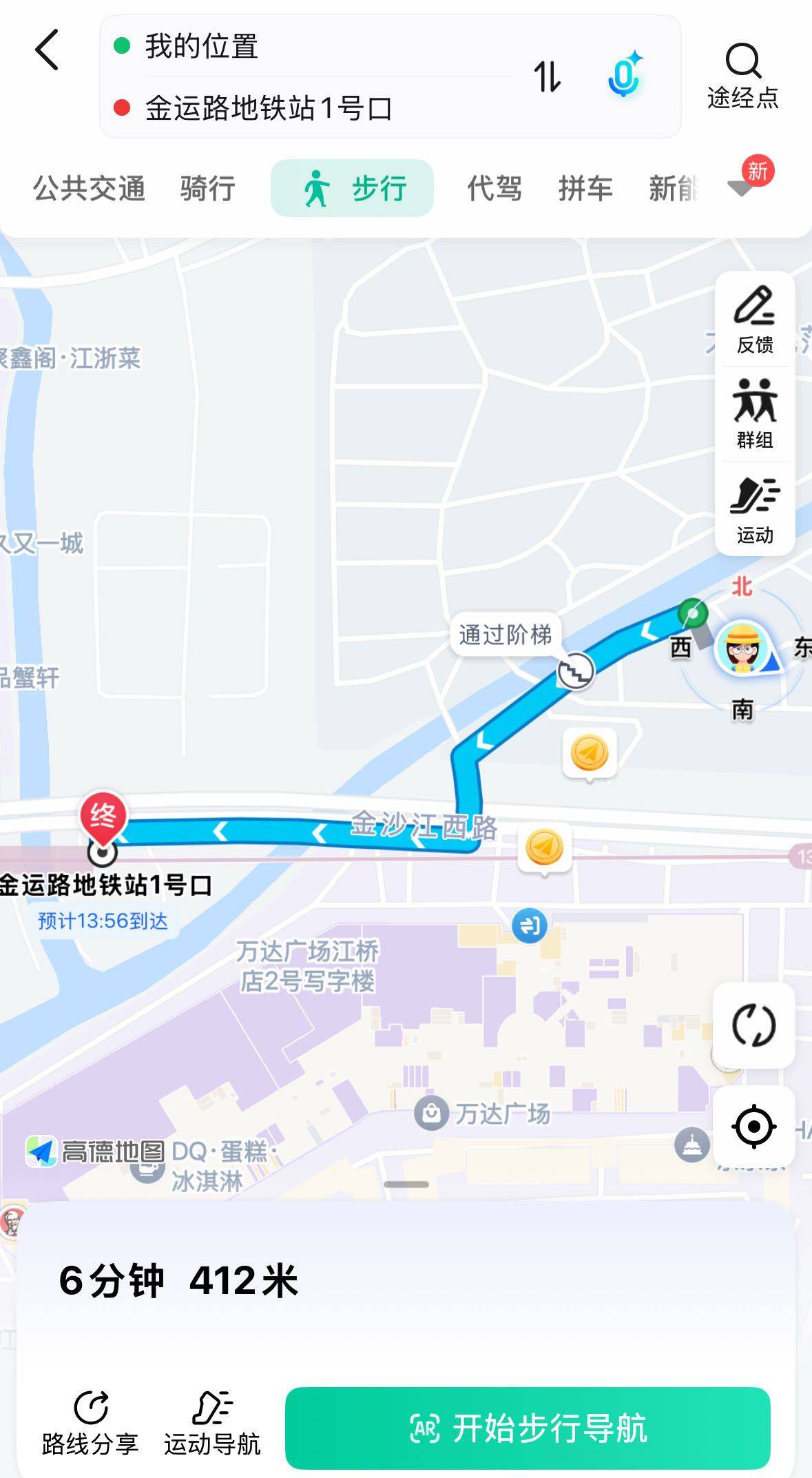Share route via 路线分享
The width and height of the screenshot is (812, 1478).
click(x=90, y=1423)
